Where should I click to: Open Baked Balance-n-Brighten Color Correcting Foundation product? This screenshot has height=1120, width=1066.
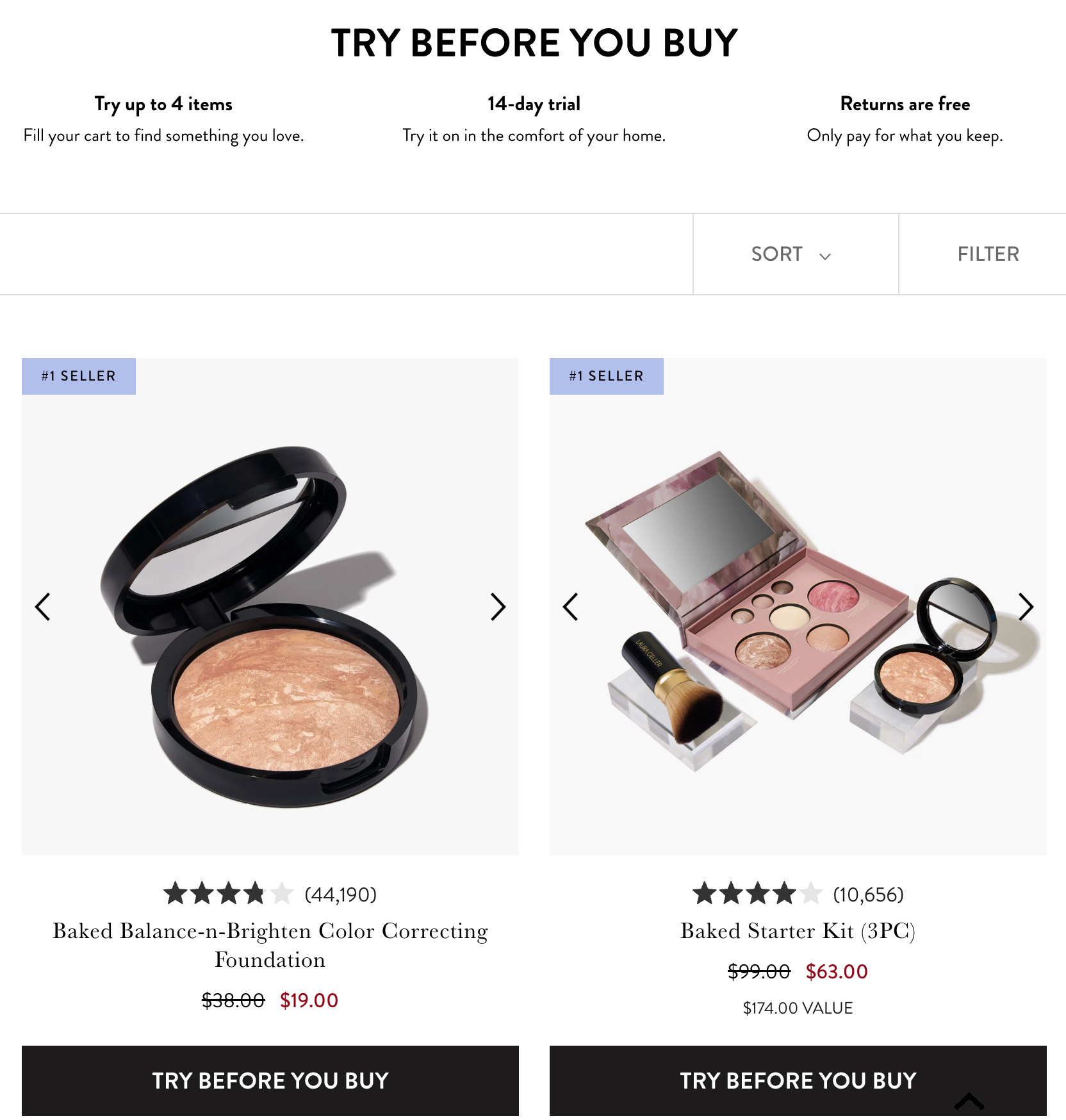(270, 944)
